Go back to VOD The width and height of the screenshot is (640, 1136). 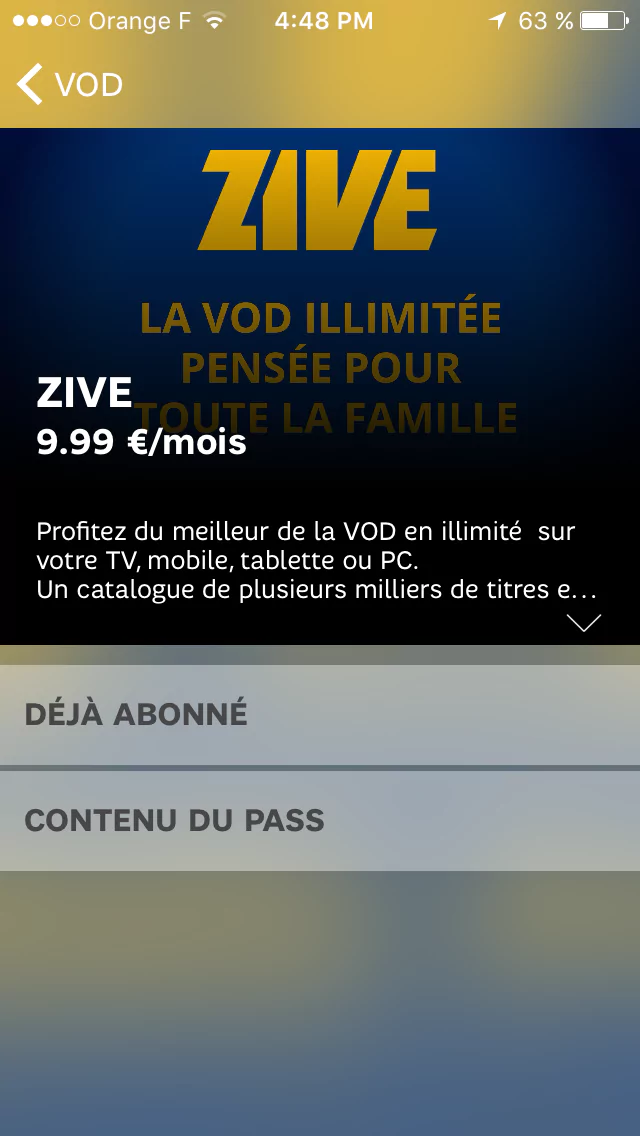(68, 85)
